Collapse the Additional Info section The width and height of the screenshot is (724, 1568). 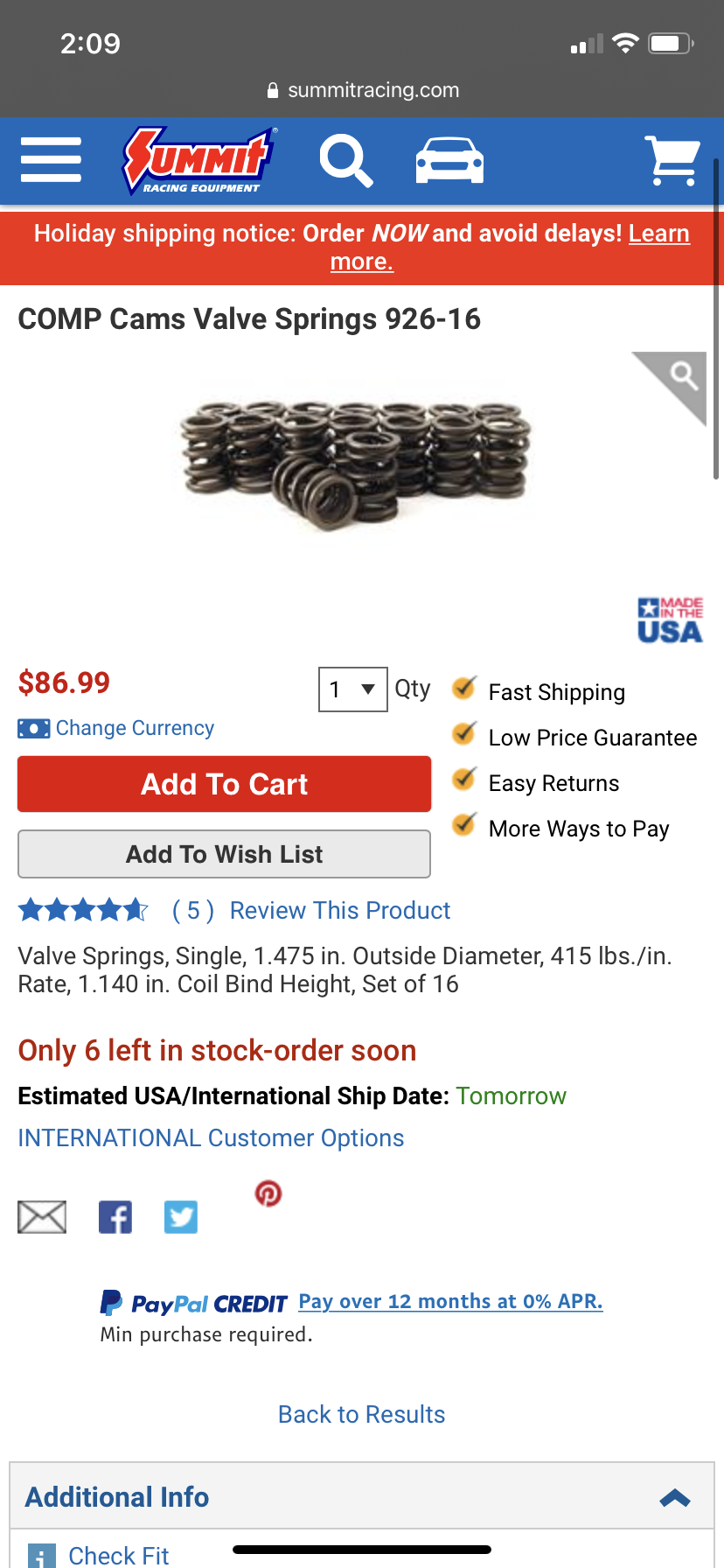click(x=674, y=1498)
